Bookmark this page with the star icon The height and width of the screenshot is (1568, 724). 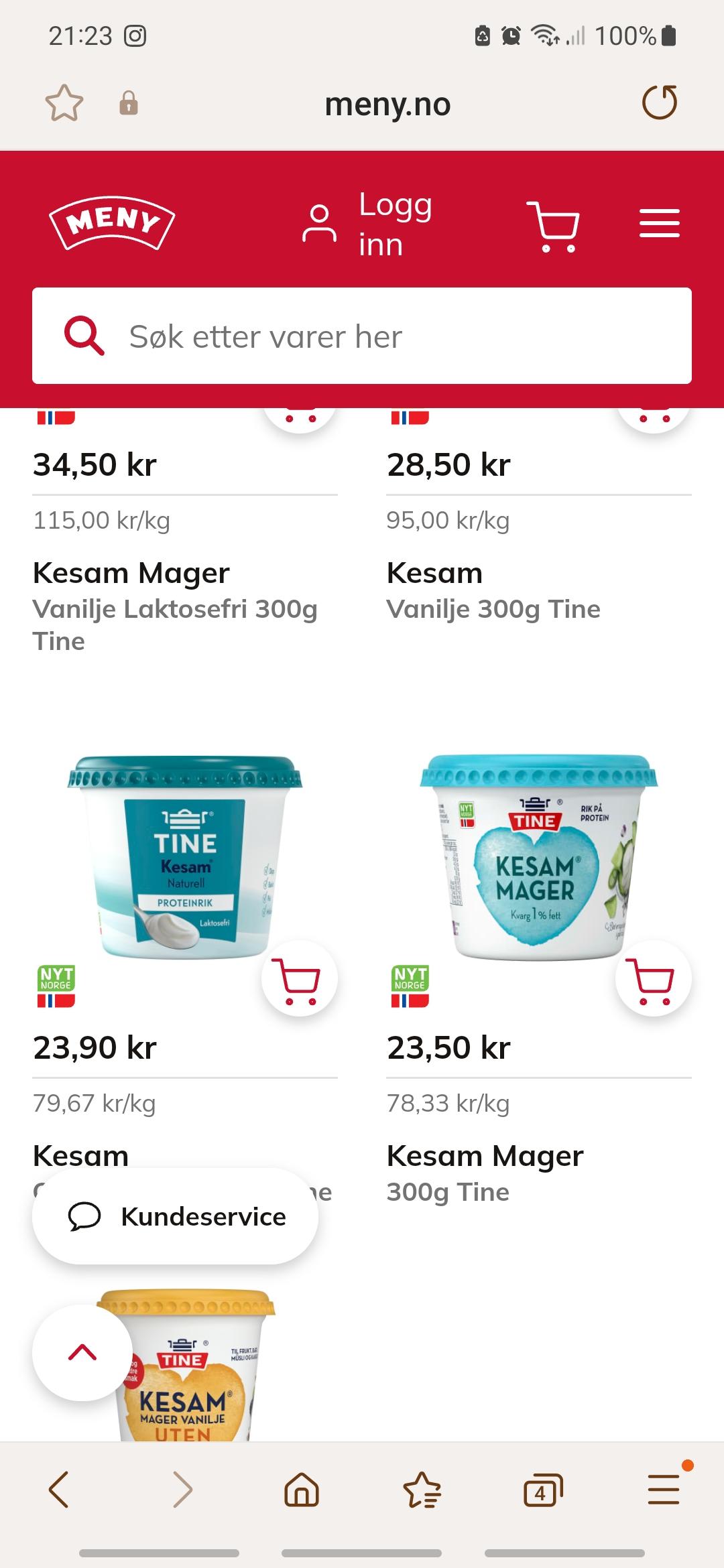pos(64,103)
